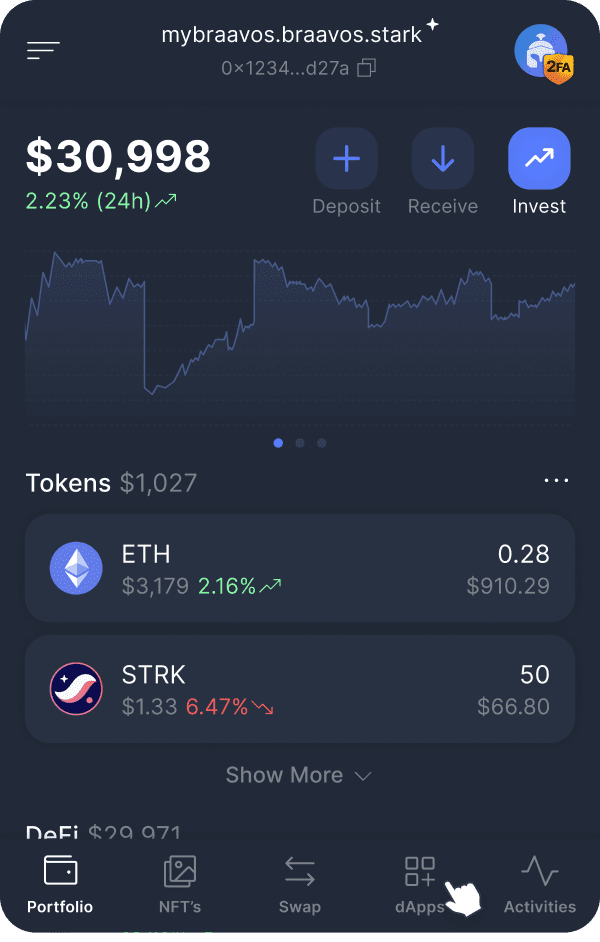This screenshot has height=942, width=600.
Task: Tap the Deposit button
Action: point(347,172)
